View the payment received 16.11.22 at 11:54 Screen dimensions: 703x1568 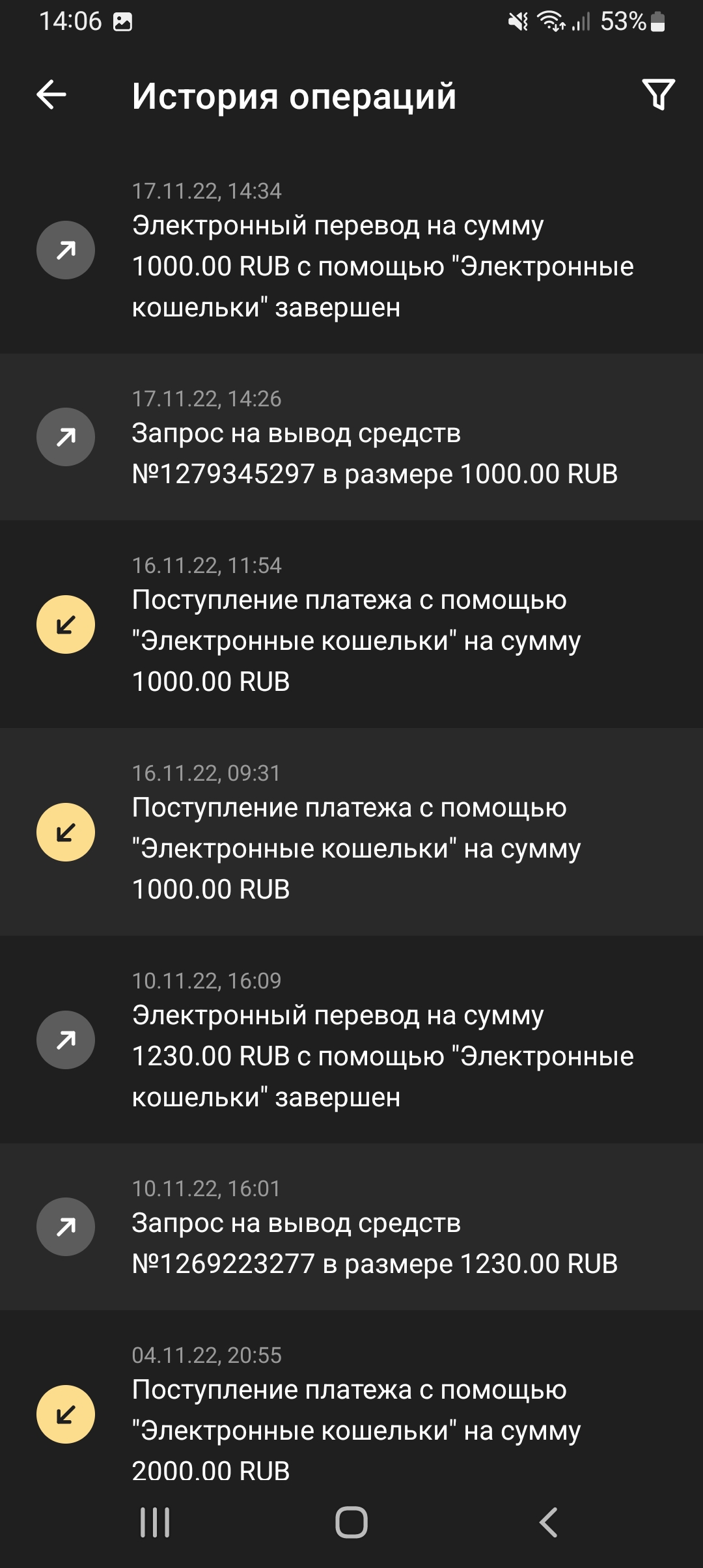tap(351, 624)
